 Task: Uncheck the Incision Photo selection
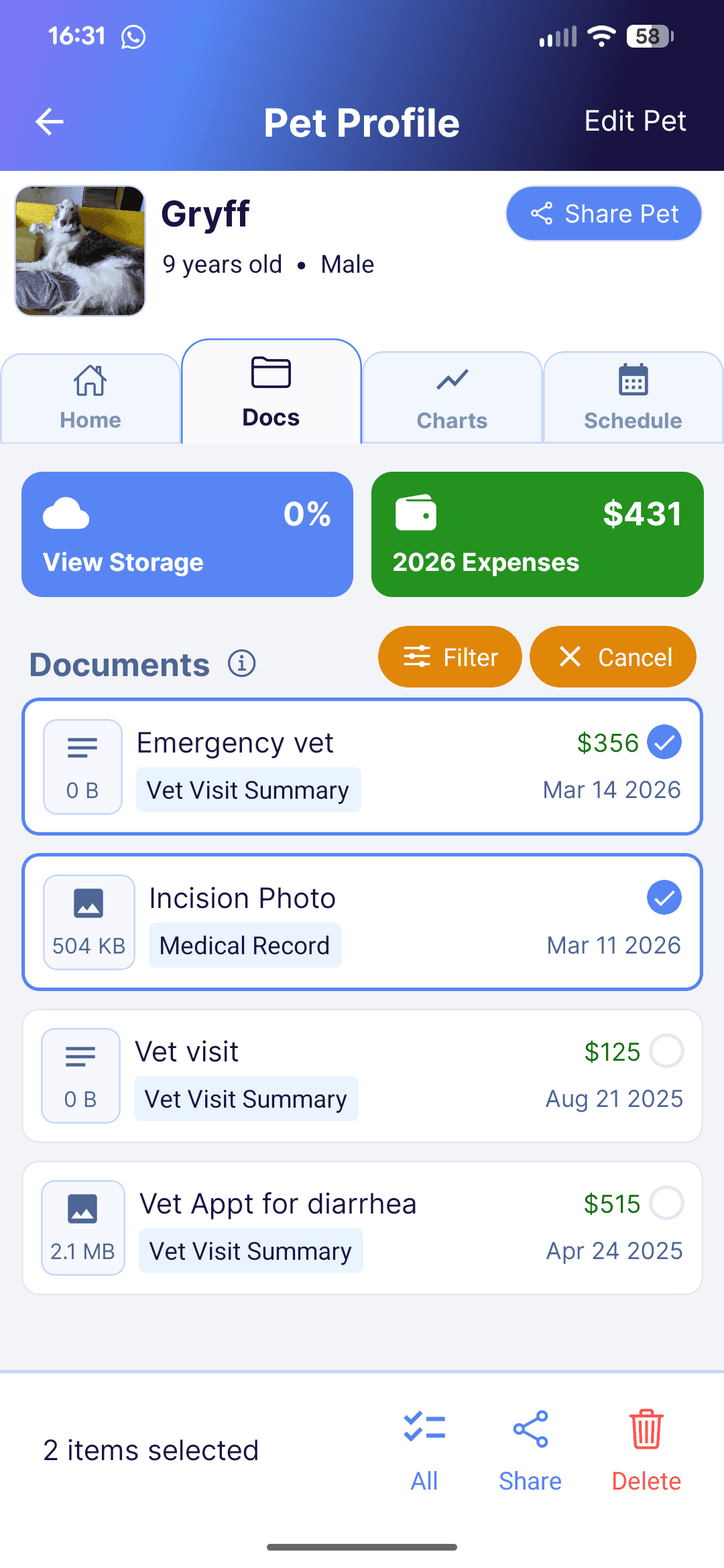664,897
